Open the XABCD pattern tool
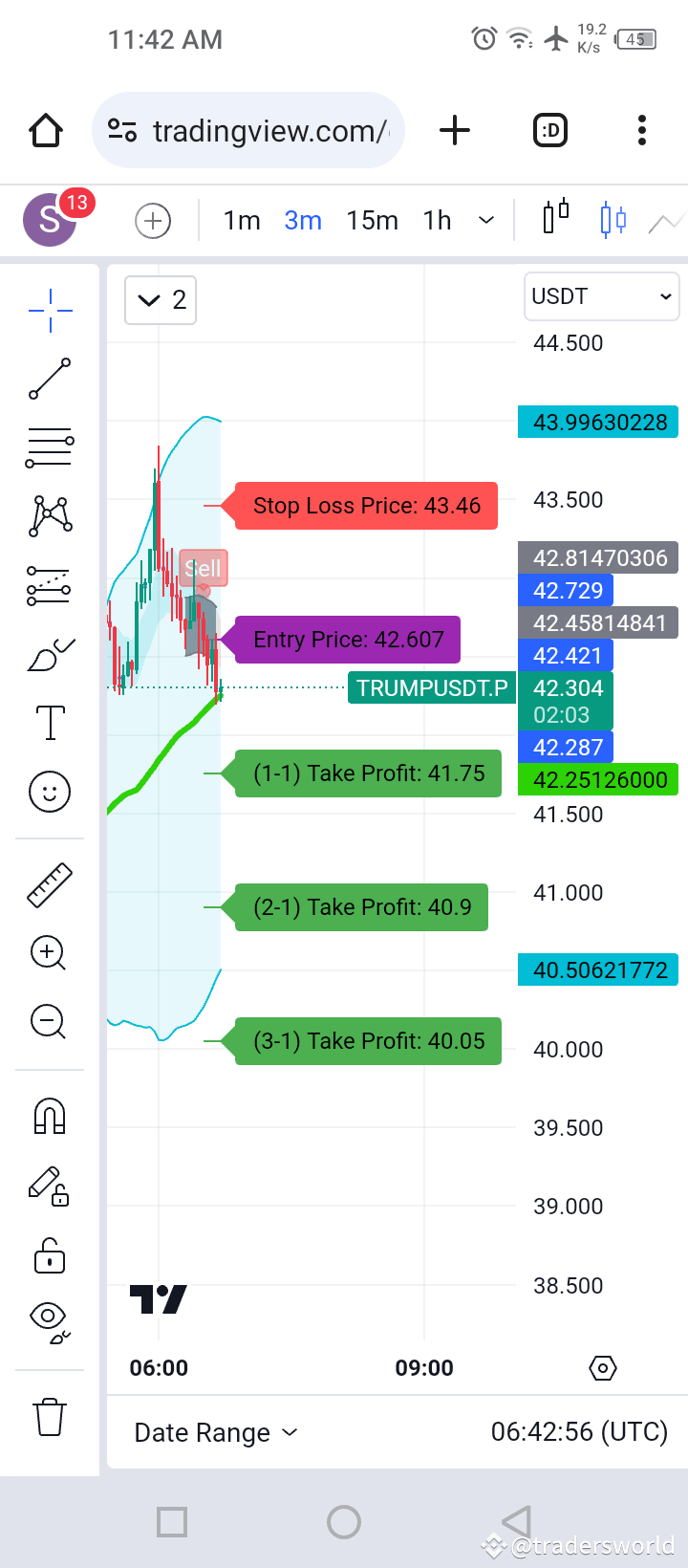Image resolution: width=688 pixels, height=1568 pixels. coord(50,516)
